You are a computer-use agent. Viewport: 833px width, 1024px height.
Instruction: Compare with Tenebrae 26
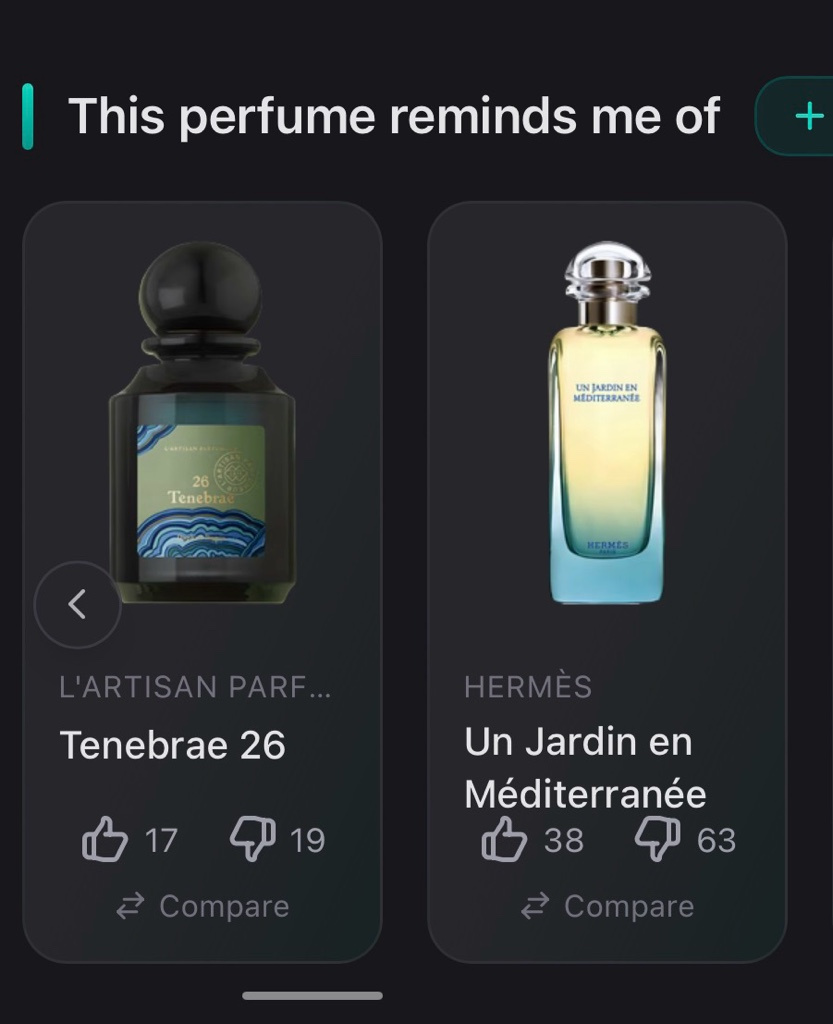[203, 906]
